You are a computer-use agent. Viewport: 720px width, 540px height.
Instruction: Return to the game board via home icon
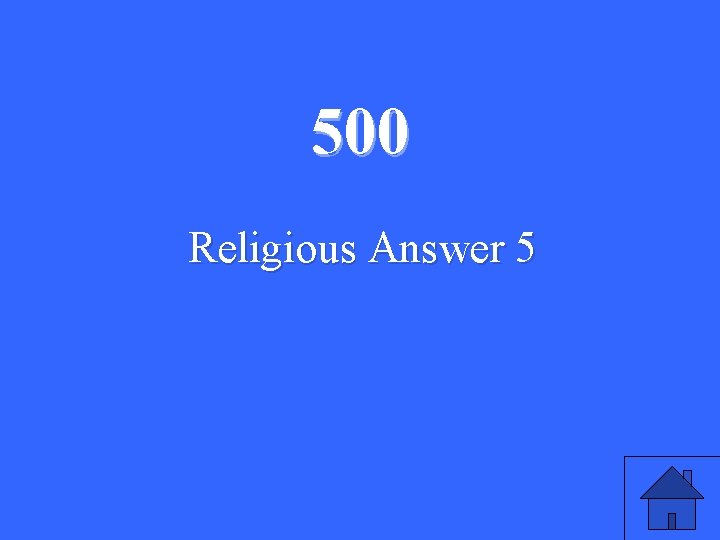[672, 498]
